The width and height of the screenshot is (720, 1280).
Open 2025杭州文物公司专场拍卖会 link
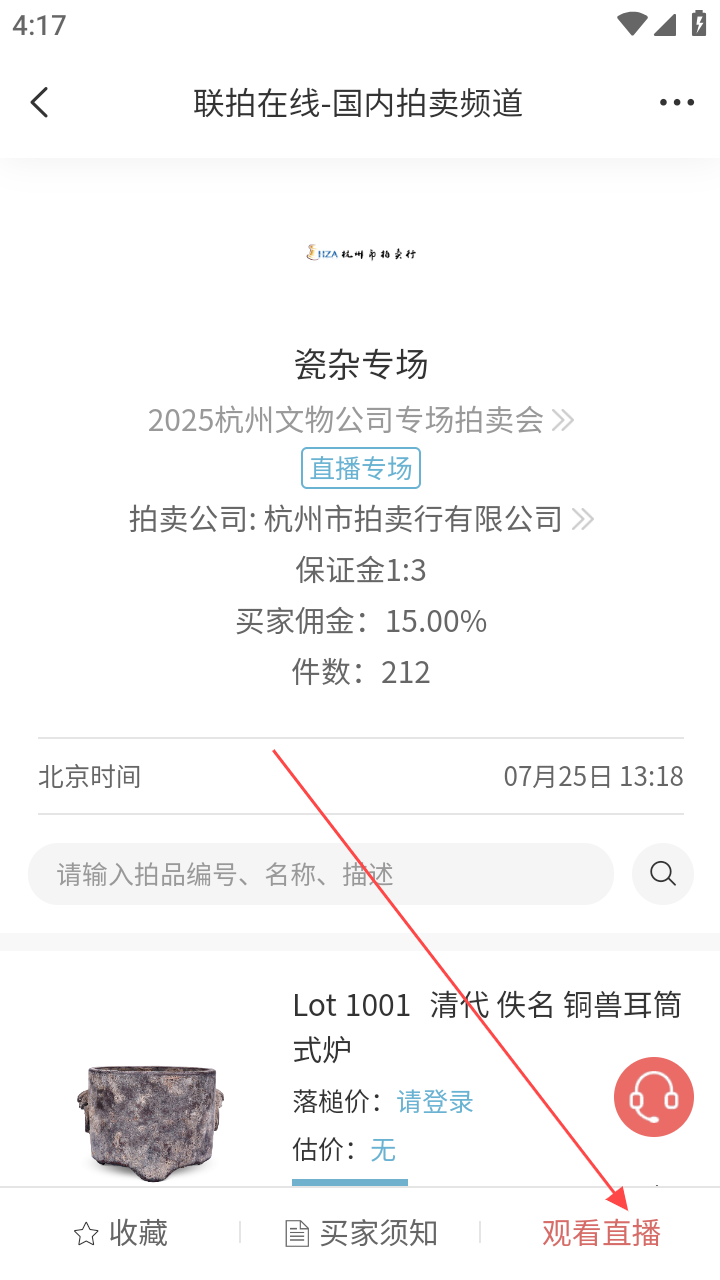tap(360, 420)
